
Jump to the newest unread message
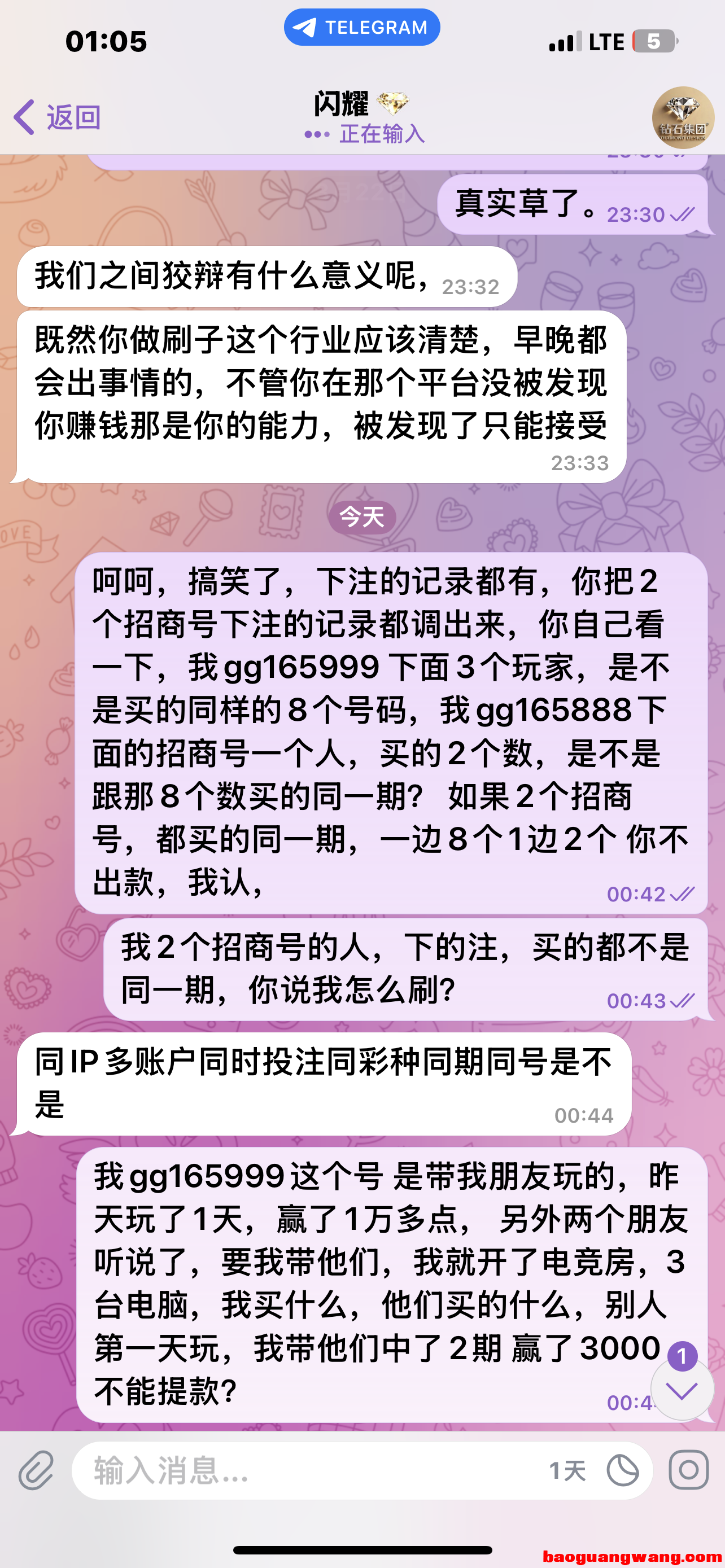[x=682, y=1390]
